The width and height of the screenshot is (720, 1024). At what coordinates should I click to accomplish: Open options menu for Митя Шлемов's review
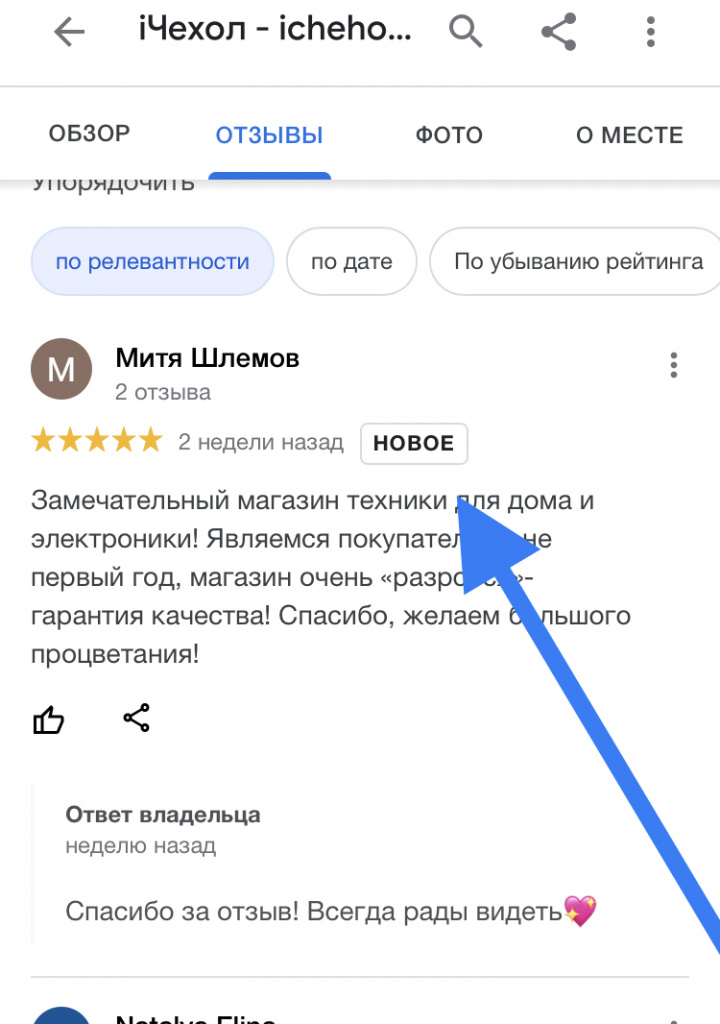point(675,365)
